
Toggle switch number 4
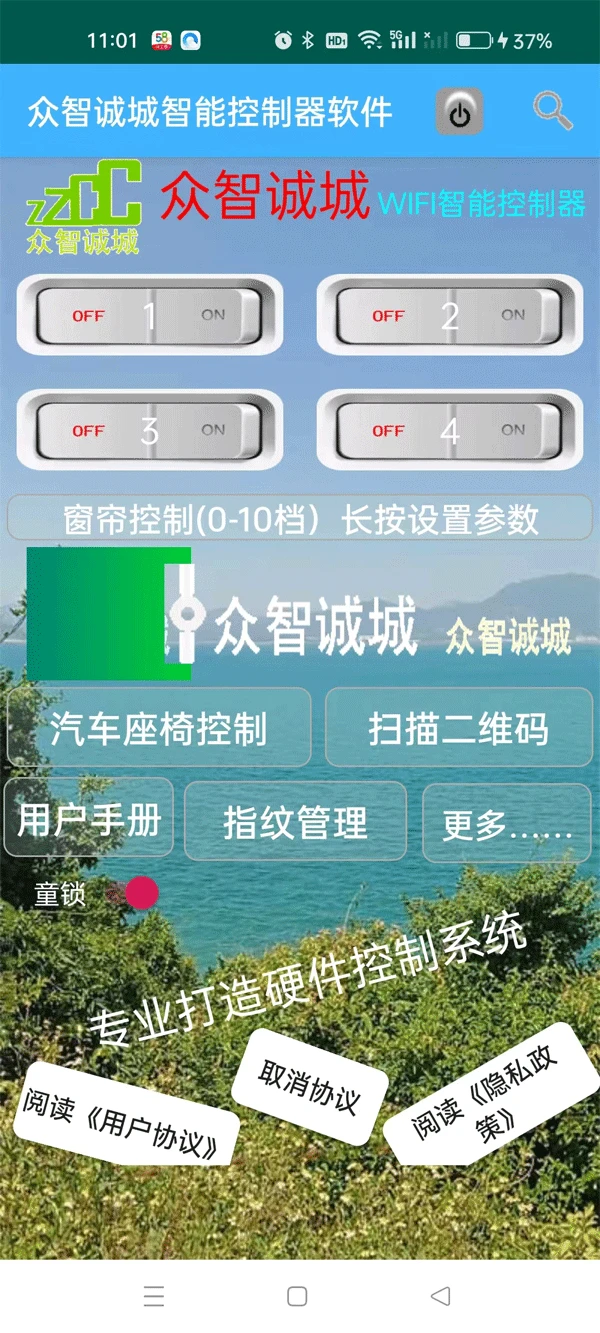point(449,431)
